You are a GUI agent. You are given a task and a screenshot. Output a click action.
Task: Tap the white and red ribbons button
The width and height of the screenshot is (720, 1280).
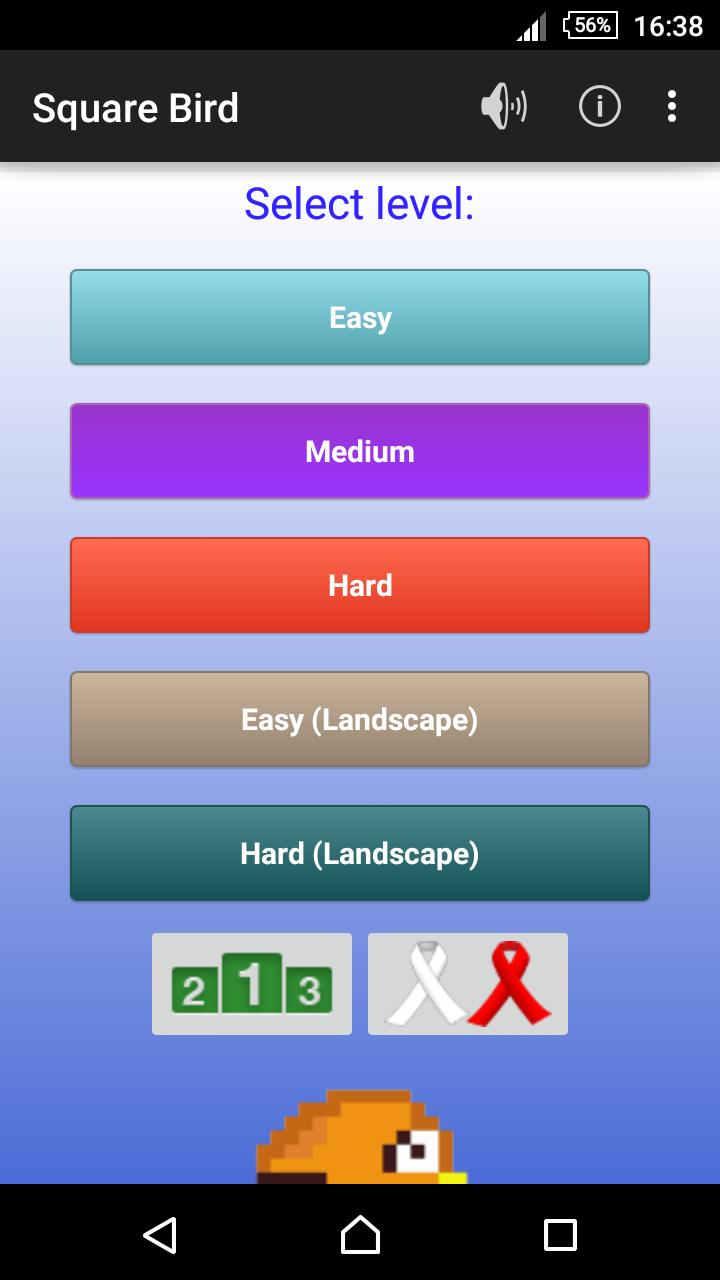(x=468, y=984)
